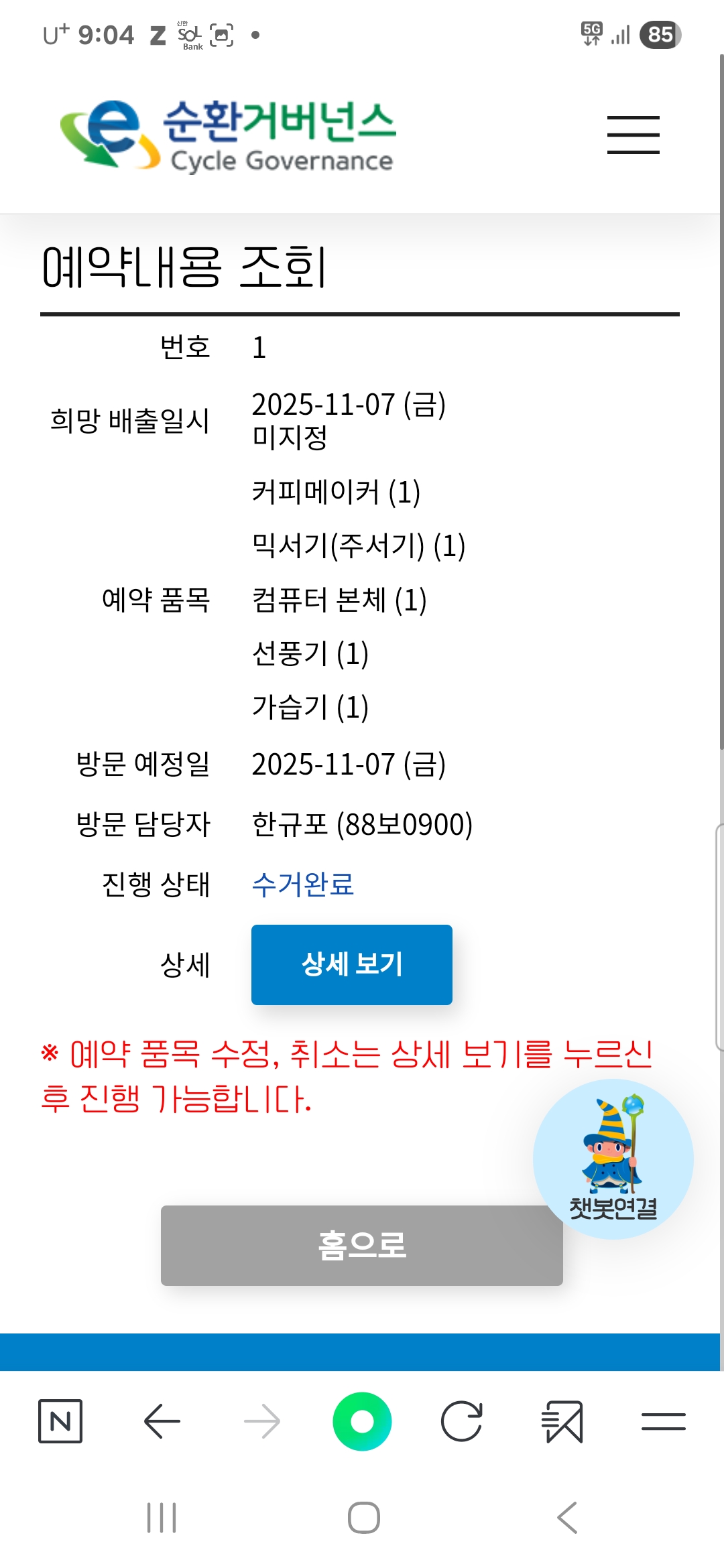Open the browser bookmark/share icon

pos(562,1421)
